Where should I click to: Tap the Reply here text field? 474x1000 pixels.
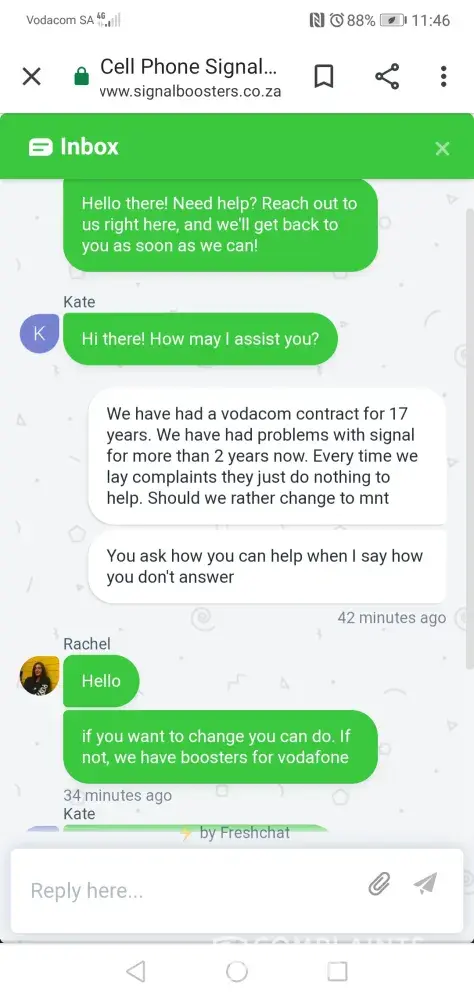tap(191, 890)
